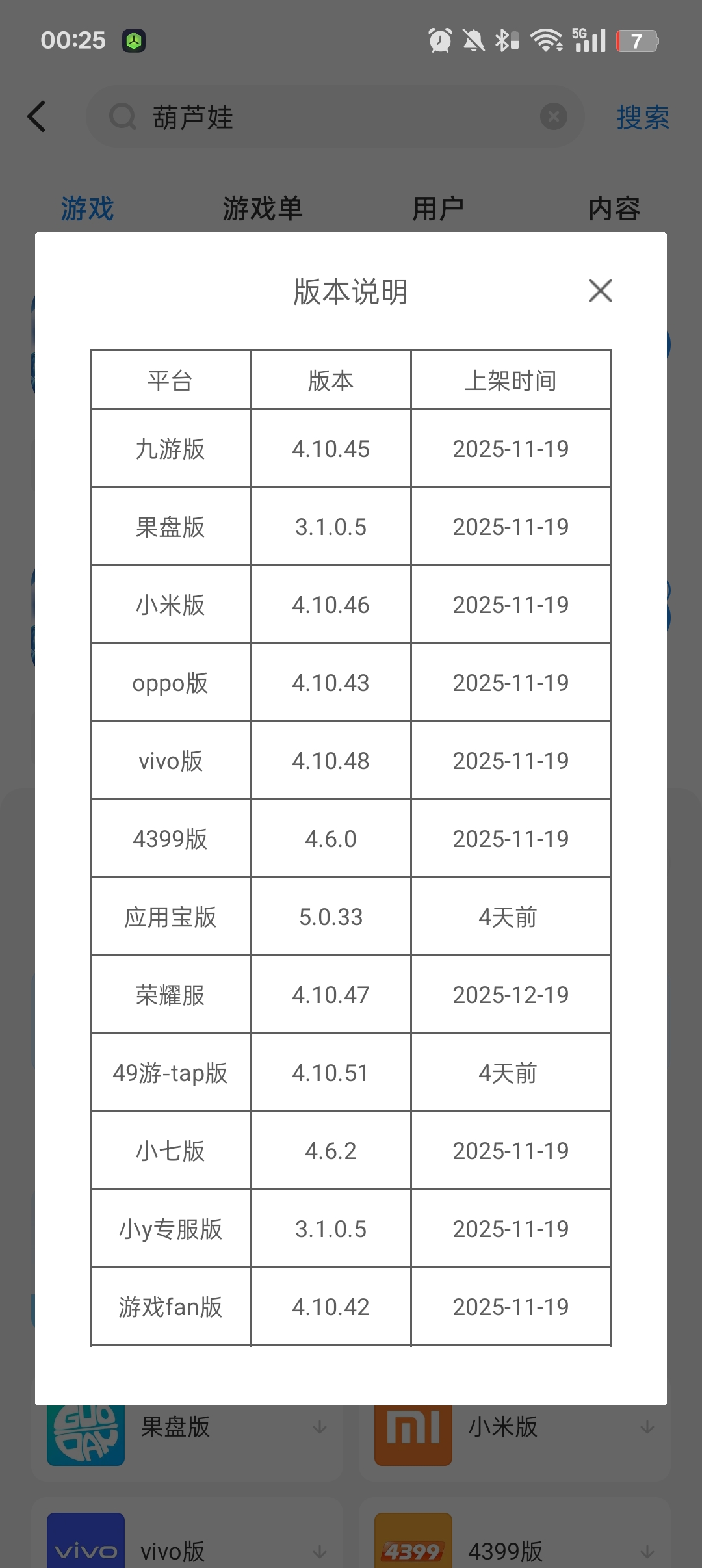The height and width of the screenshot is (1568, 702).
Task: Close the 版本说明 dialog
Action: click(x=600, y=291)
